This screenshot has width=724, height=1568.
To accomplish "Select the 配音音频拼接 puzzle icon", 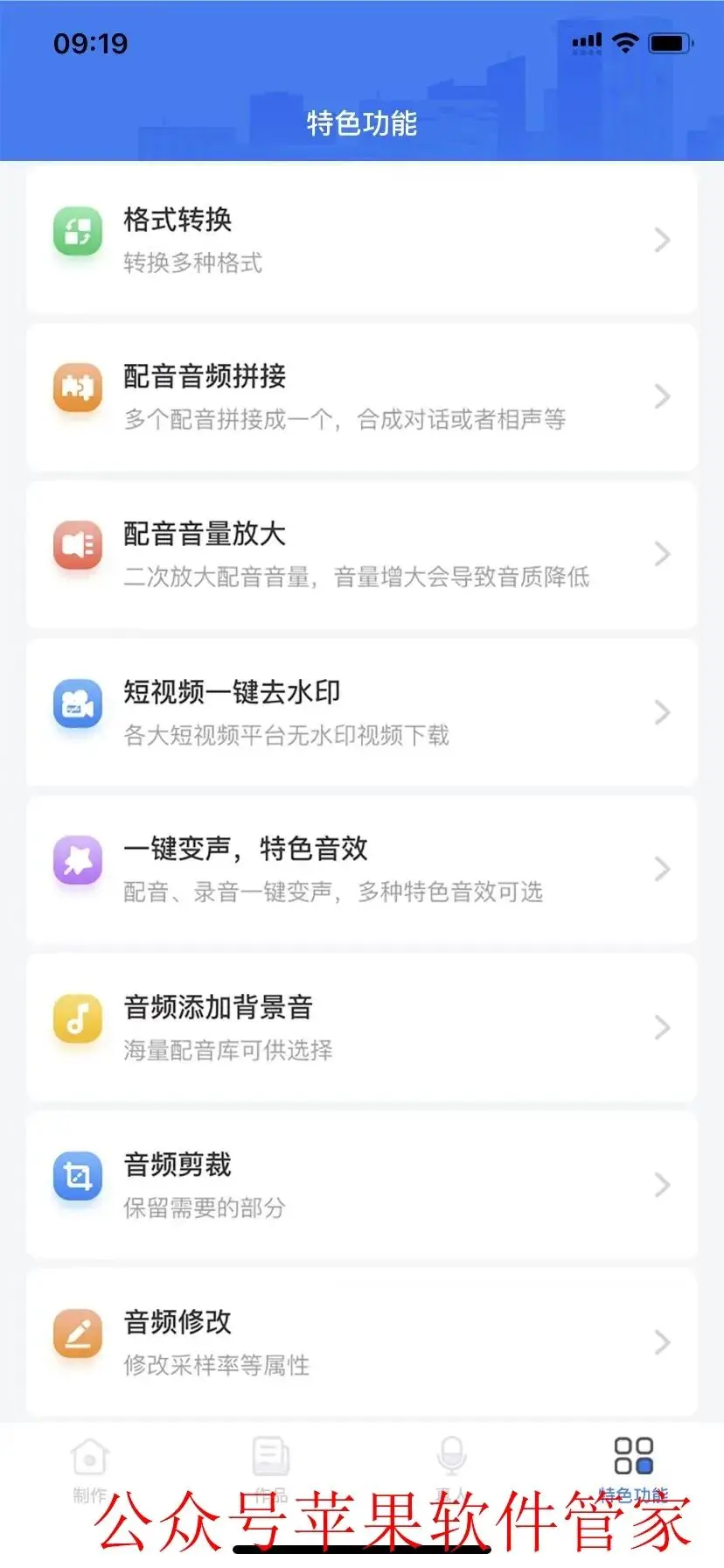I will click(77, 391).
